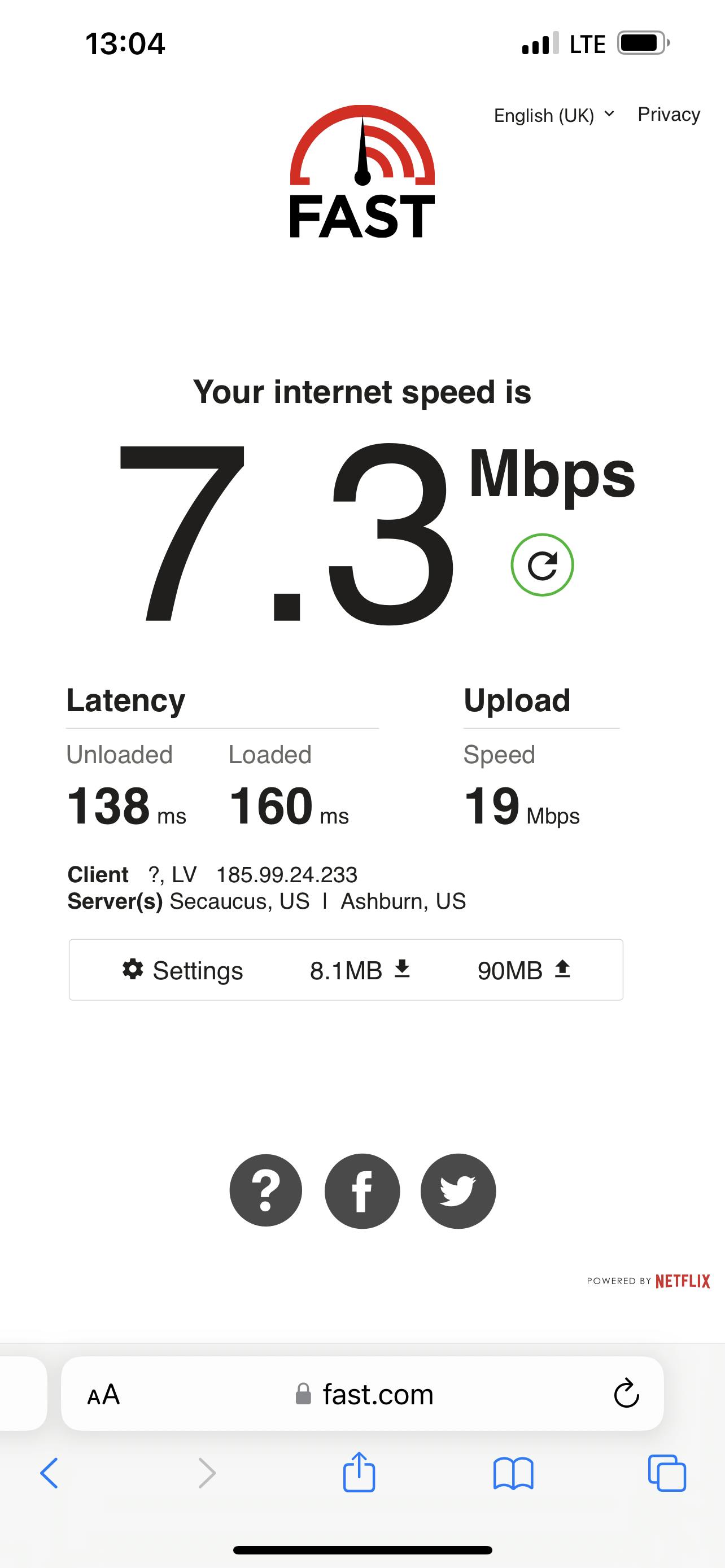Navigate back using the Safari back arrow
The width and height of the screenshot is (725, 1568).
coord(49,1474)
